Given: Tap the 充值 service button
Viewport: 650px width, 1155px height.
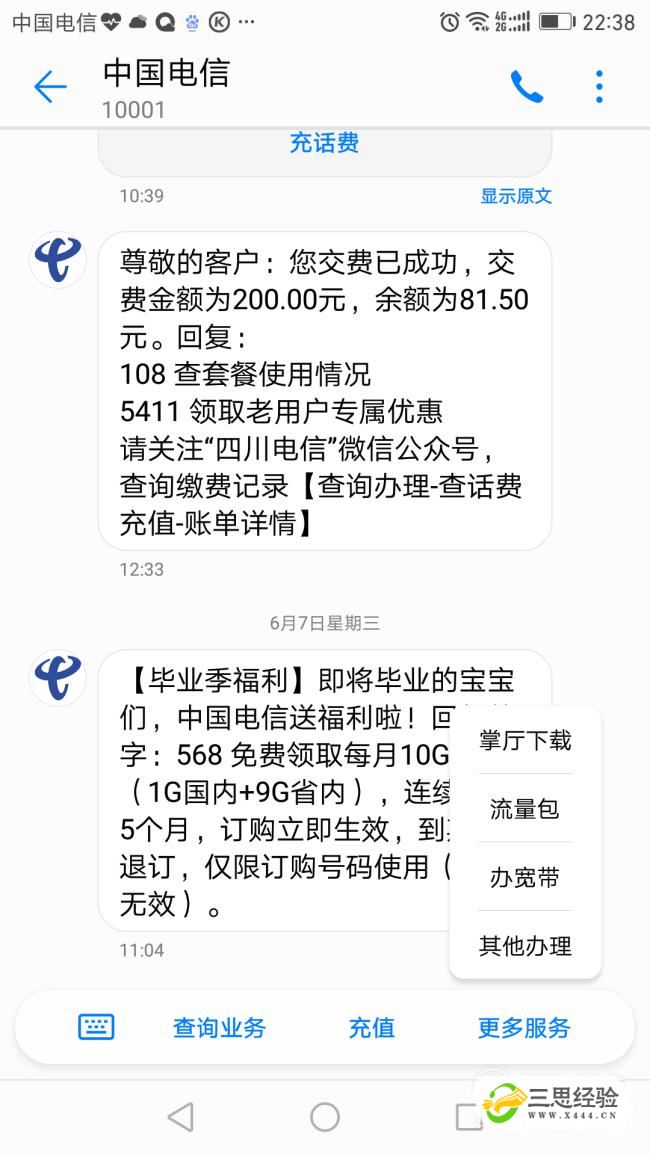Looking at the screenshot, I should tap(371, 1027).
